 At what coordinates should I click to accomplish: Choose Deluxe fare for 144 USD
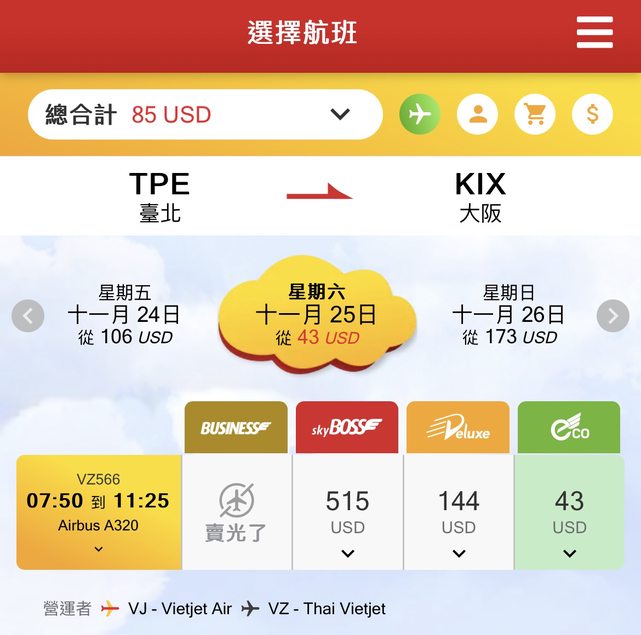(459, 512)
